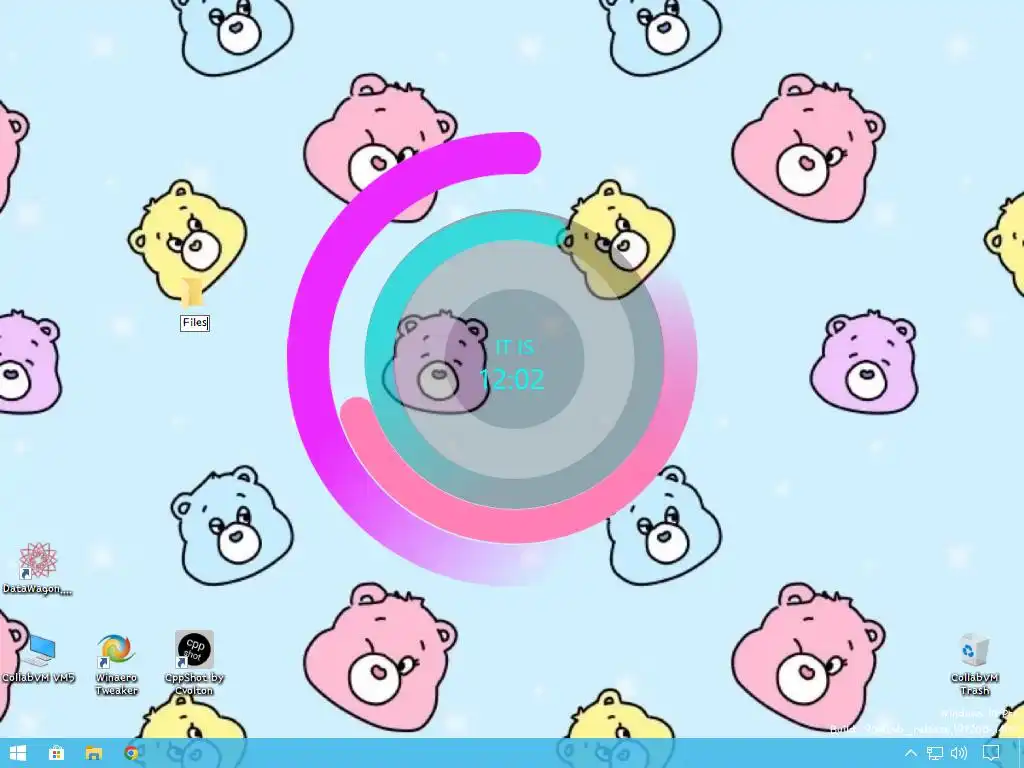Open the Windows Start menu
The image size is (1024, 768).
point(18,753)
